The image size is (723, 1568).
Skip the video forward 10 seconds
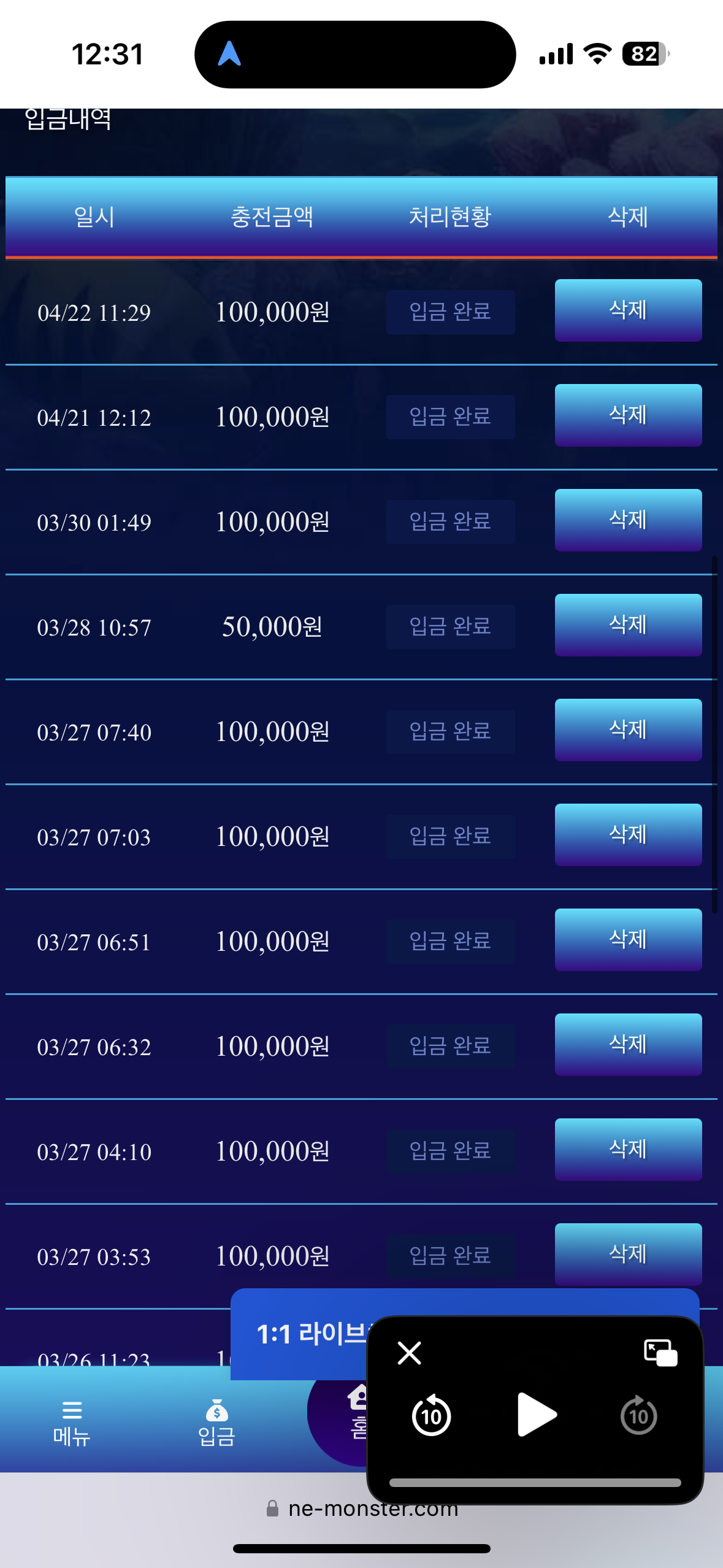638,1416
